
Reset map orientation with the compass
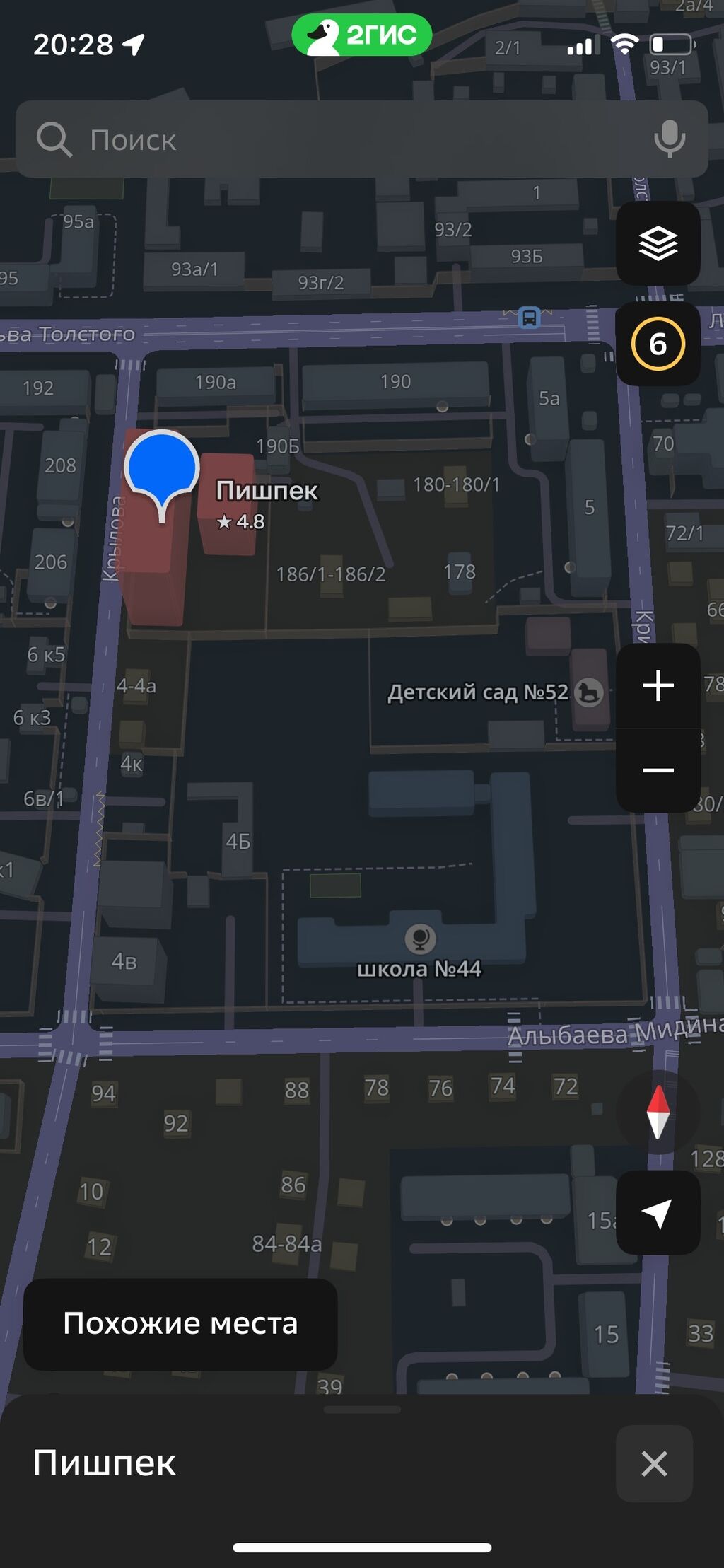click(658, 1113)
